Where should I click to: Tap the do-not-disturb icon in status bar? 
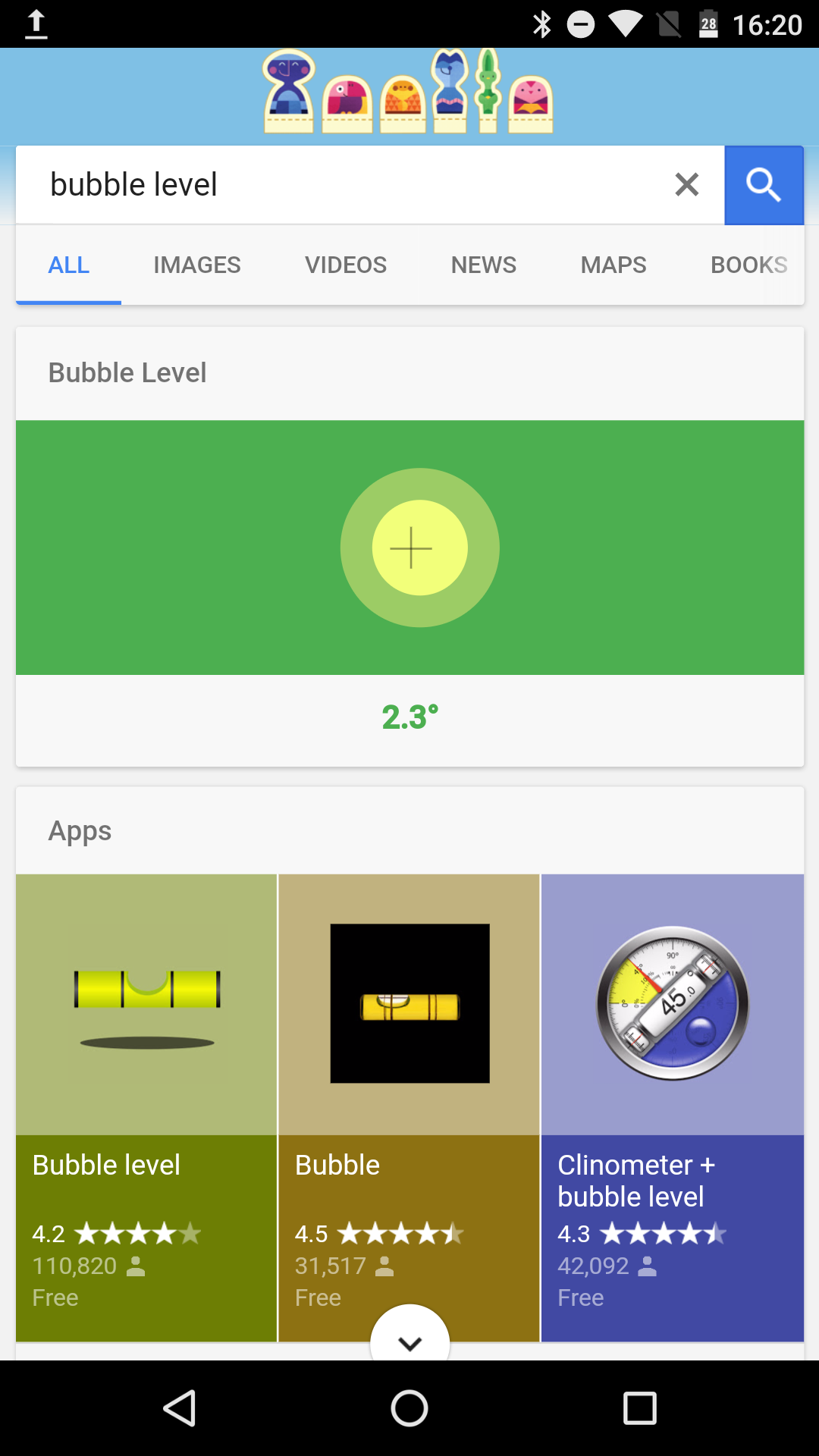coord(581,24)
